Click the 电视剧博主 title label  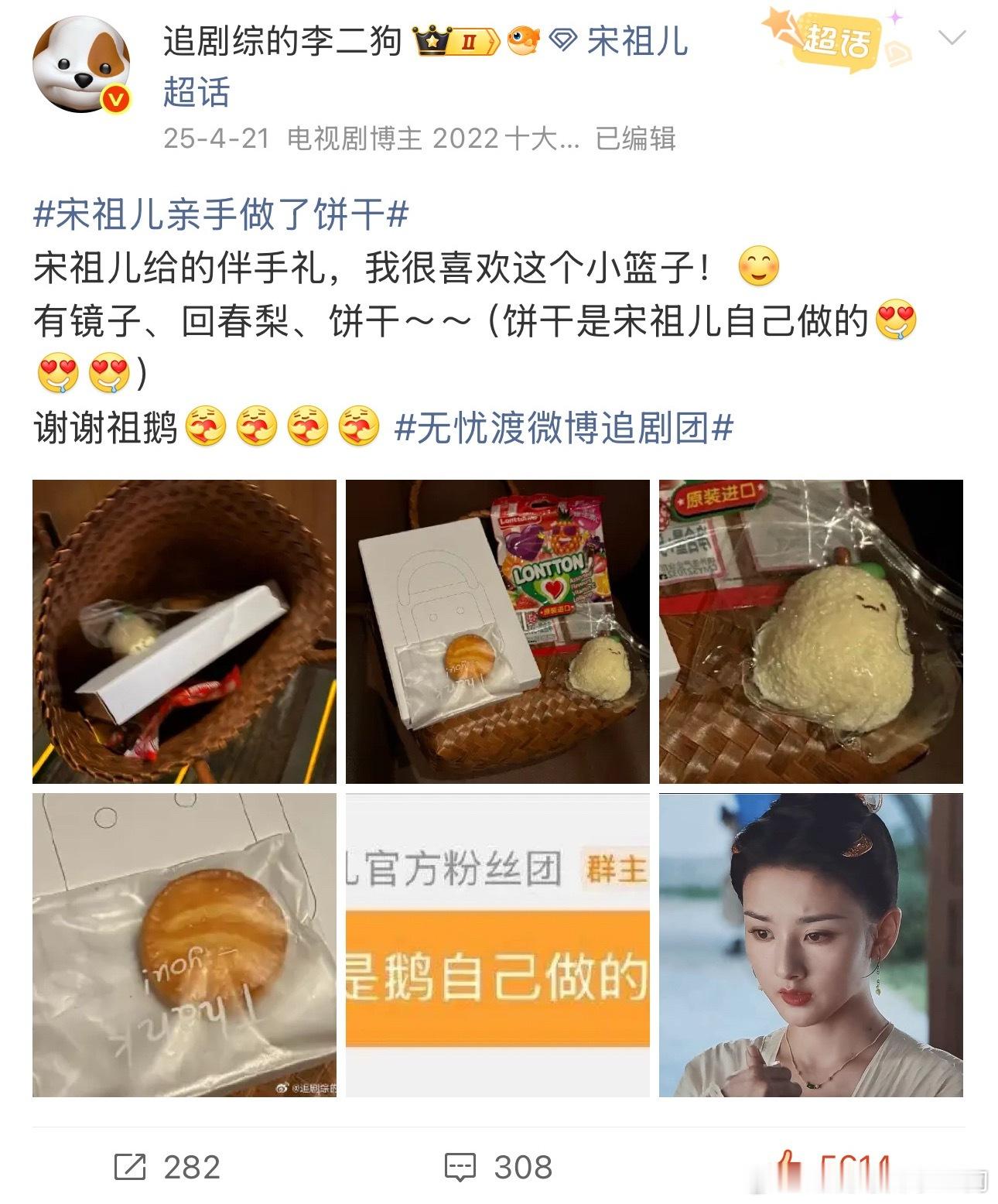(x=357, y=139)
